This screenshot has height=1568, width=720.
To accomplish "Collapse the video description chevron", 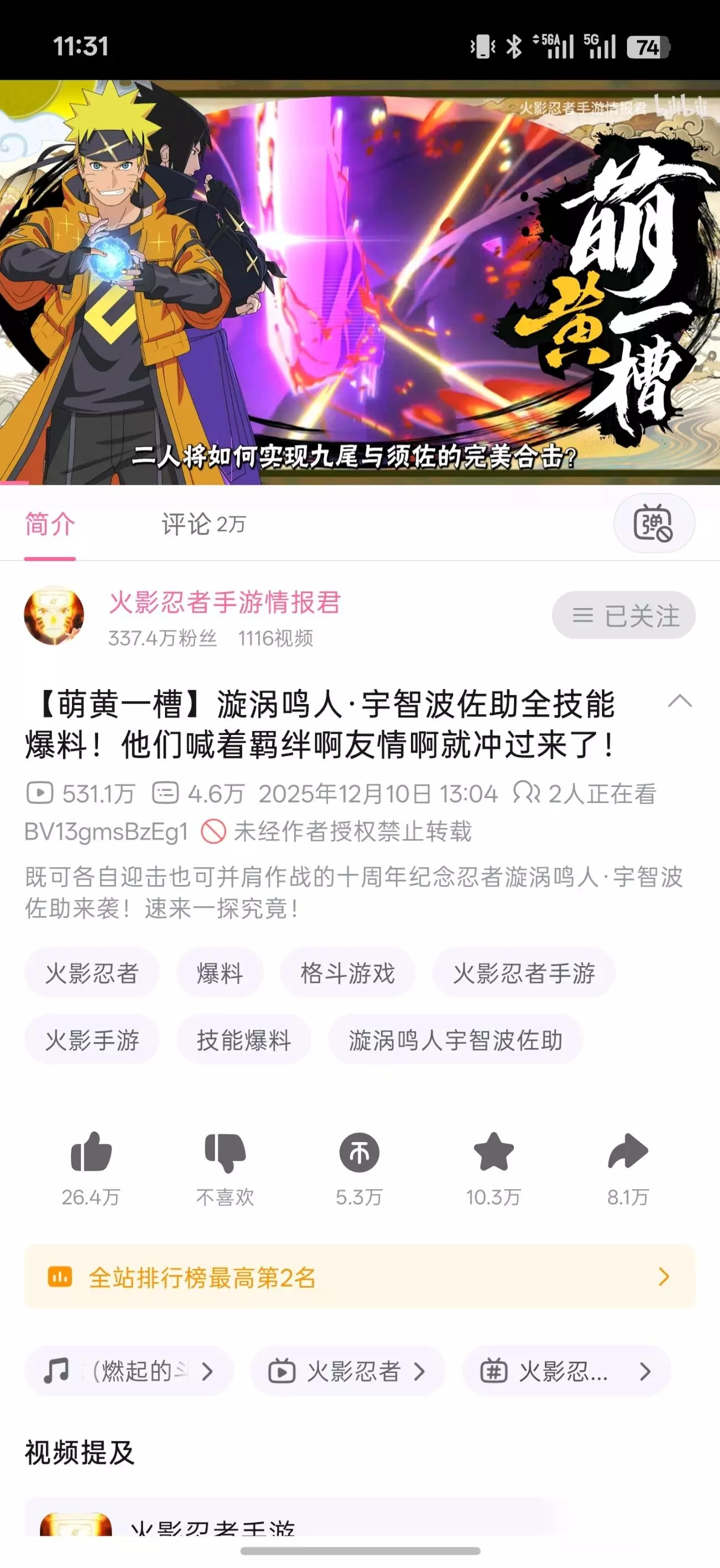I will tap(680, 701).
